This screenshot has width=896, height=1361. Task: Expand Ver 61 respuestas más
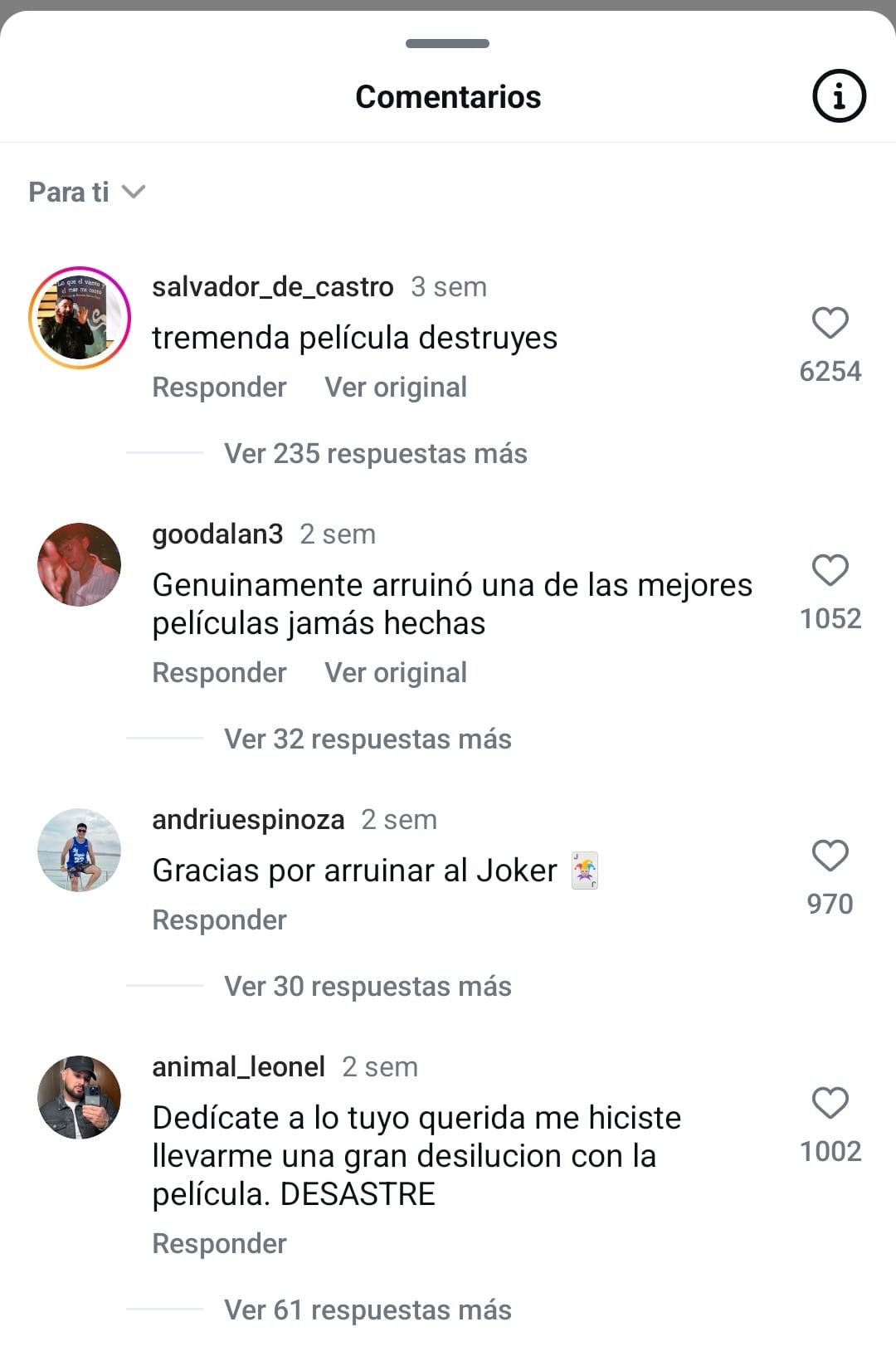[368, 1310]
